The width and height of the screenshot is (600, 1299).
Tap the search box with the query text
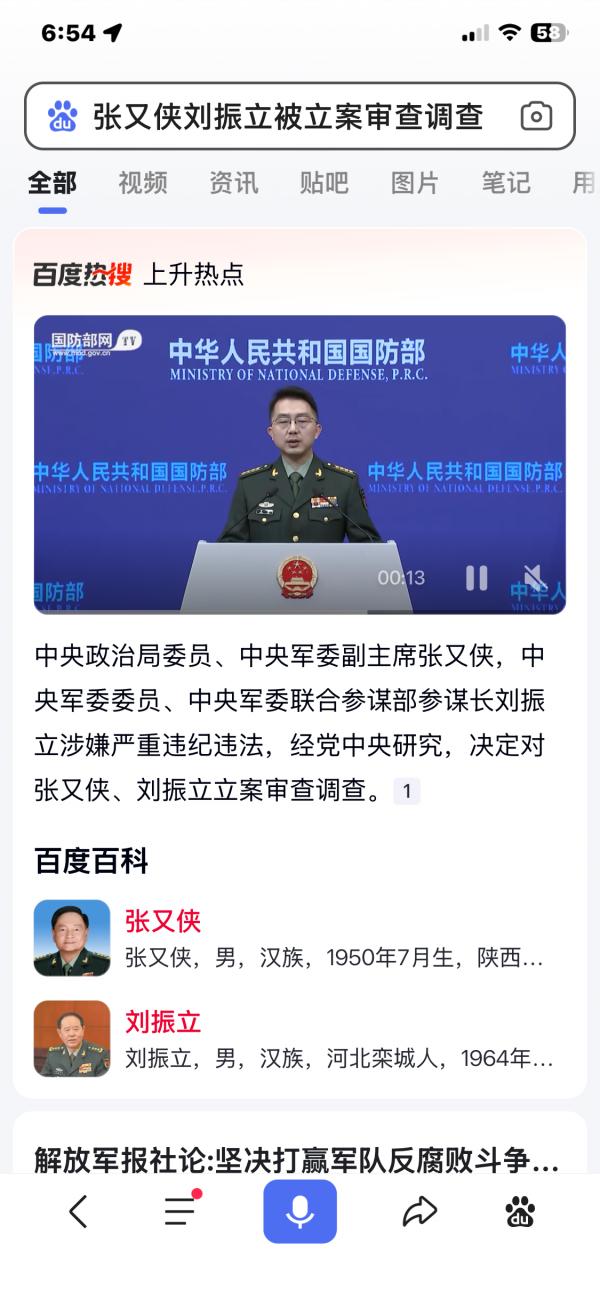(287, 117)
